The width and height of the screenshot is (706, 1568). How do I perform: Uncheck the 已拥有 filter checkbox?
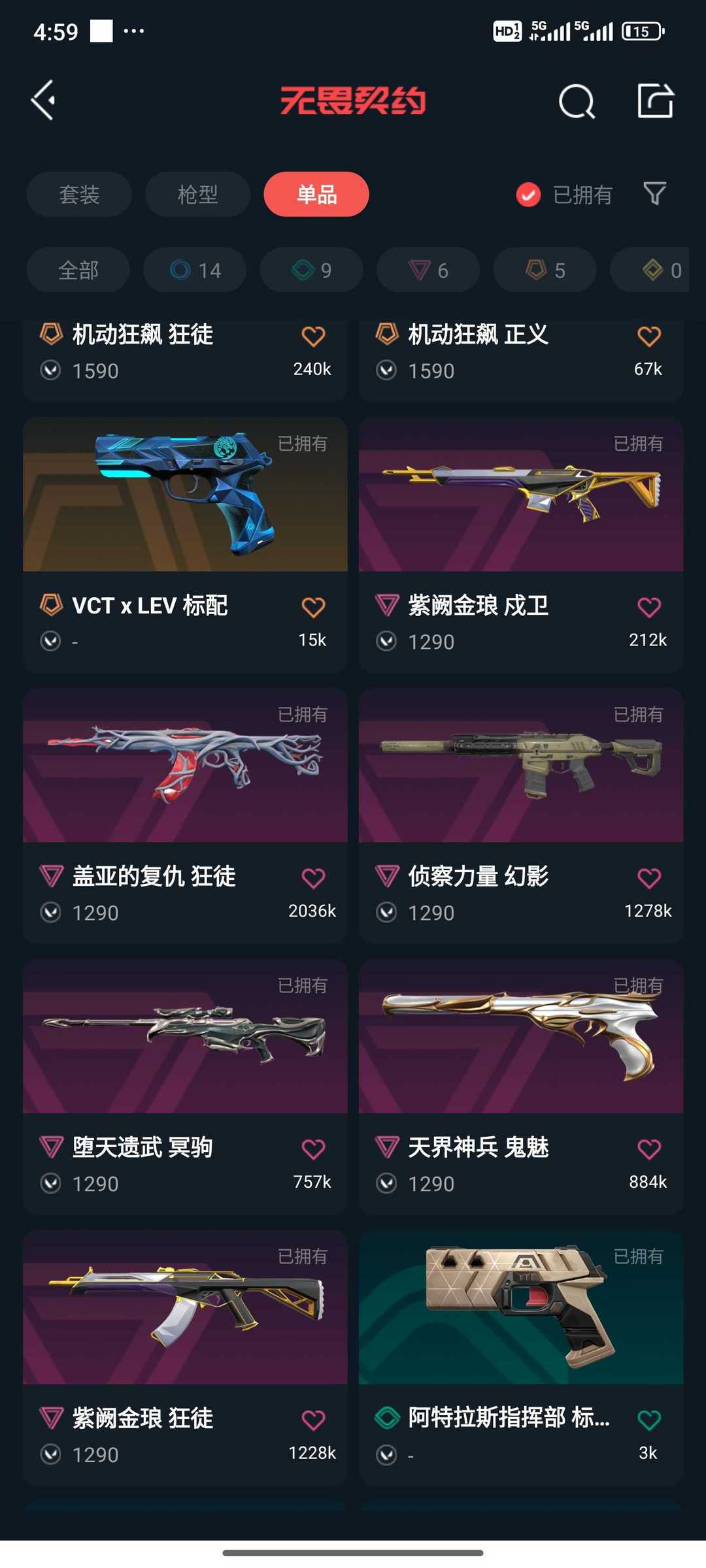pyautogui.click(x=528, y=195)
